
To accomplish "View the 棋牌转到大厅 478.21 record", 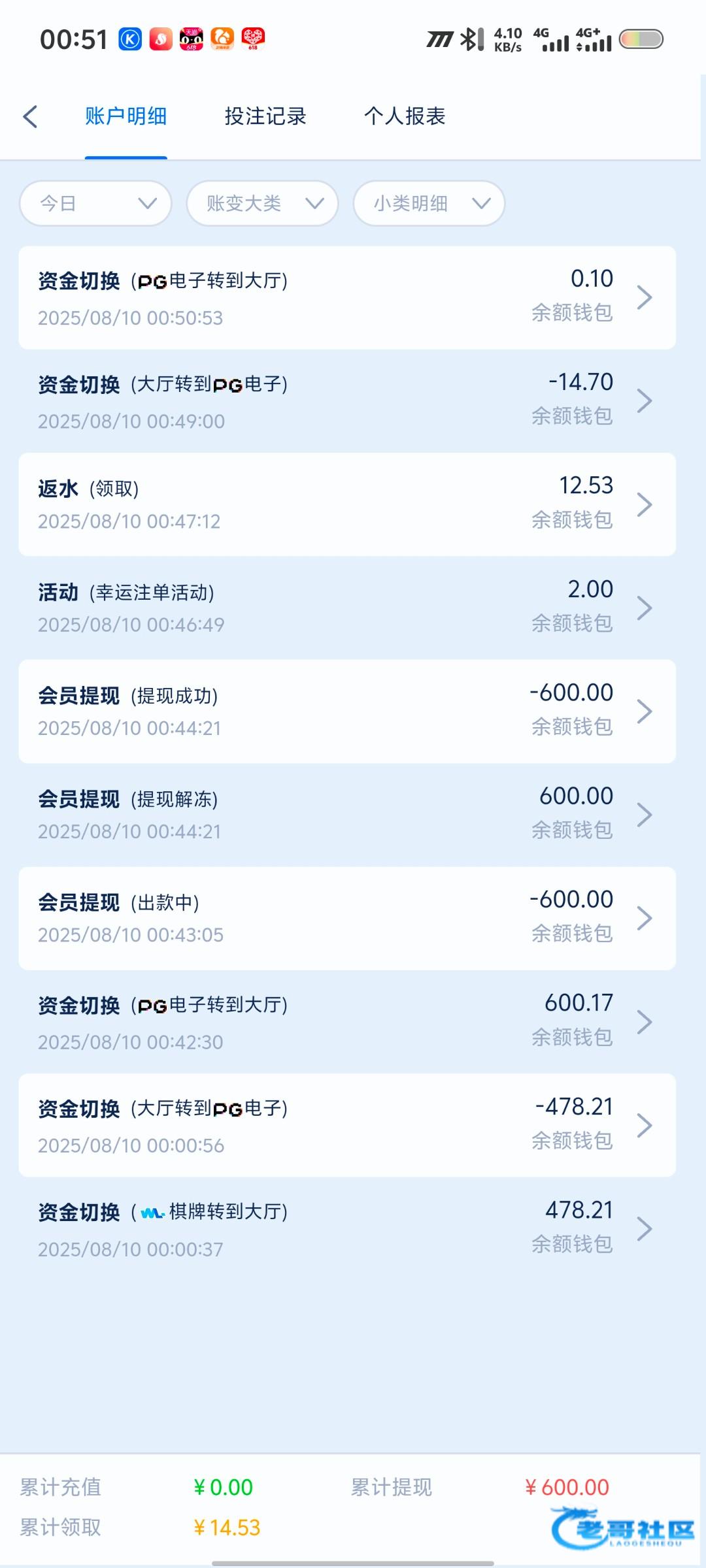I will coord(347,1229).
